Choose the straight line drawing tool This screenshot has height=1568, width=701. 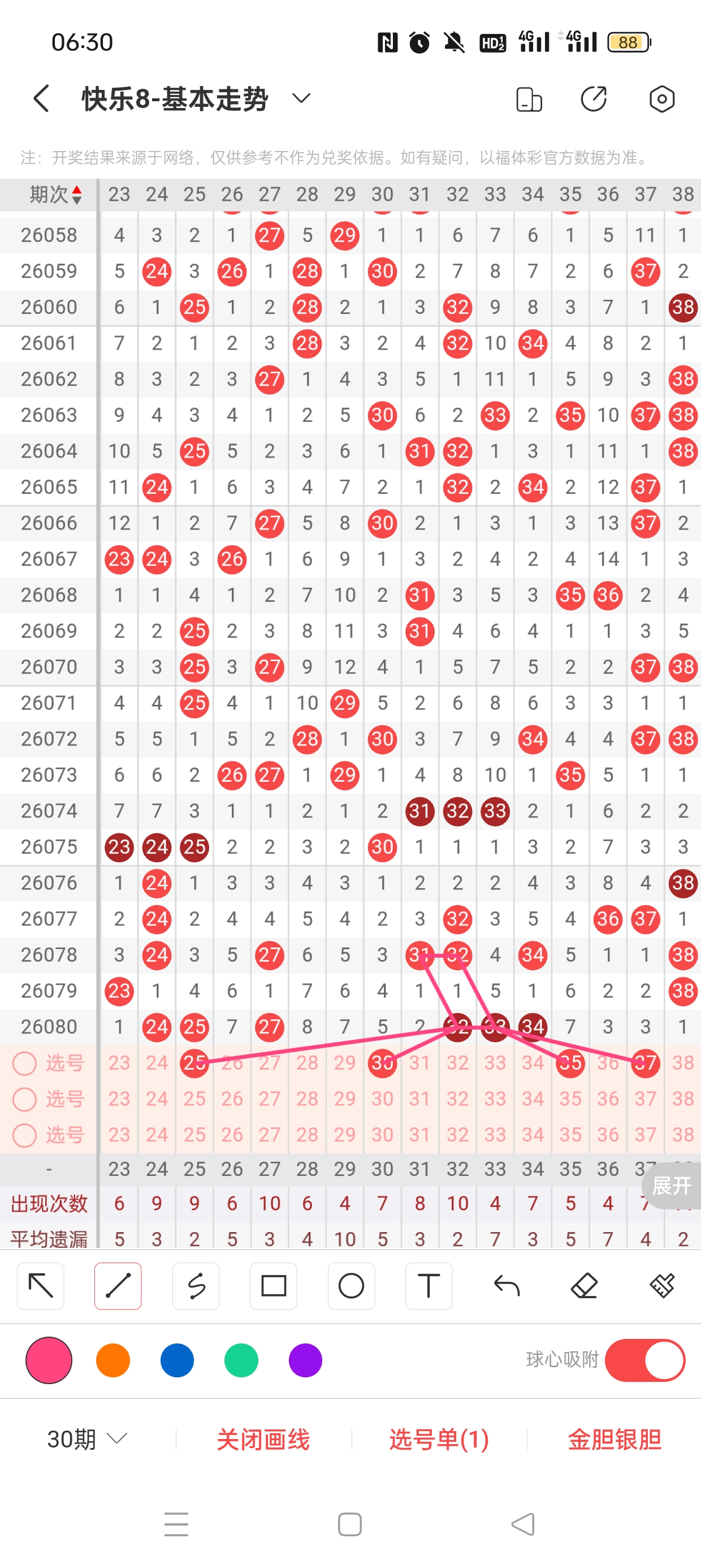click(x=118, y=1286)
